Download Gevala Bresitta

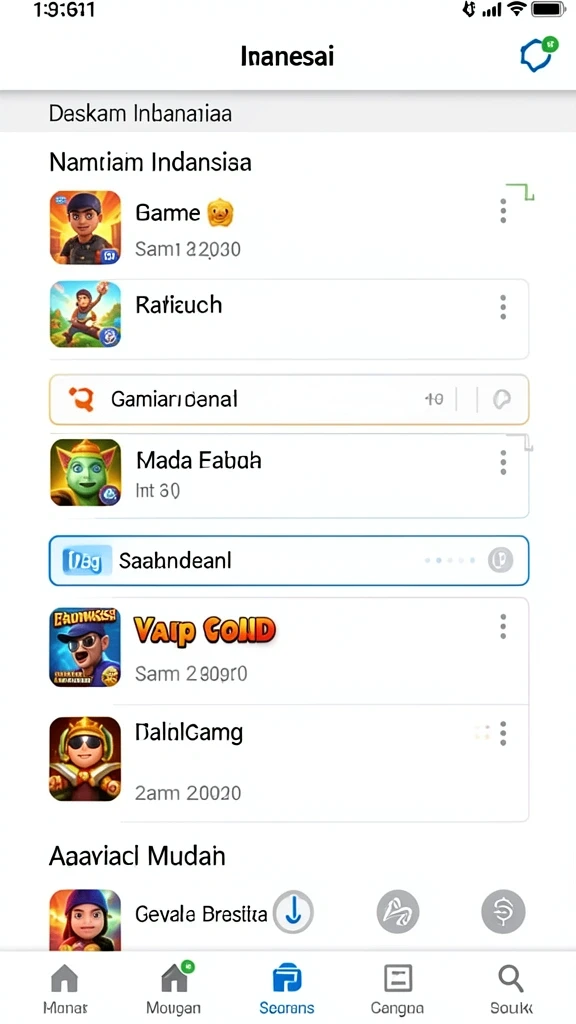click(293, 912)
